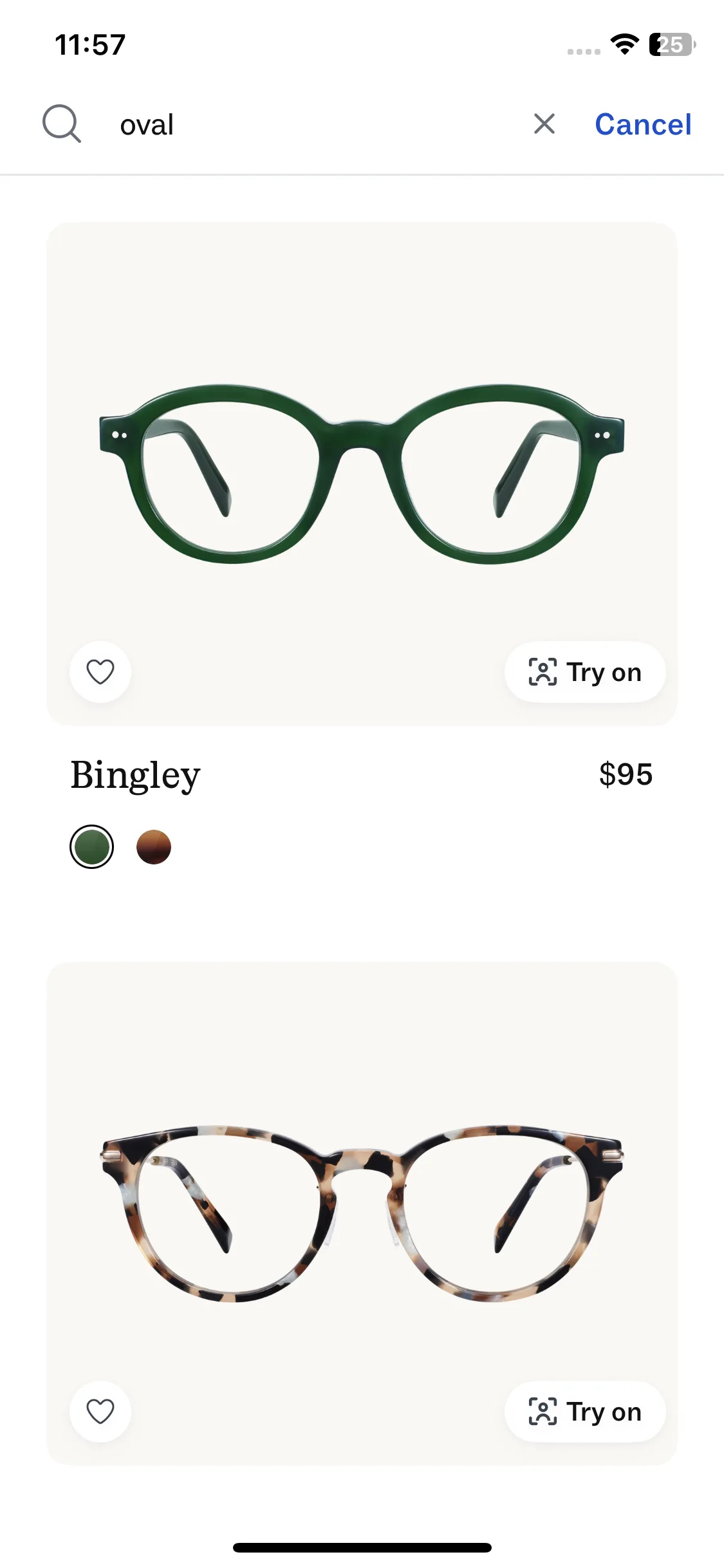This screenshot has width=724, height=1568.
Task: Clear the search text with the X
Action: coord(544,124)
